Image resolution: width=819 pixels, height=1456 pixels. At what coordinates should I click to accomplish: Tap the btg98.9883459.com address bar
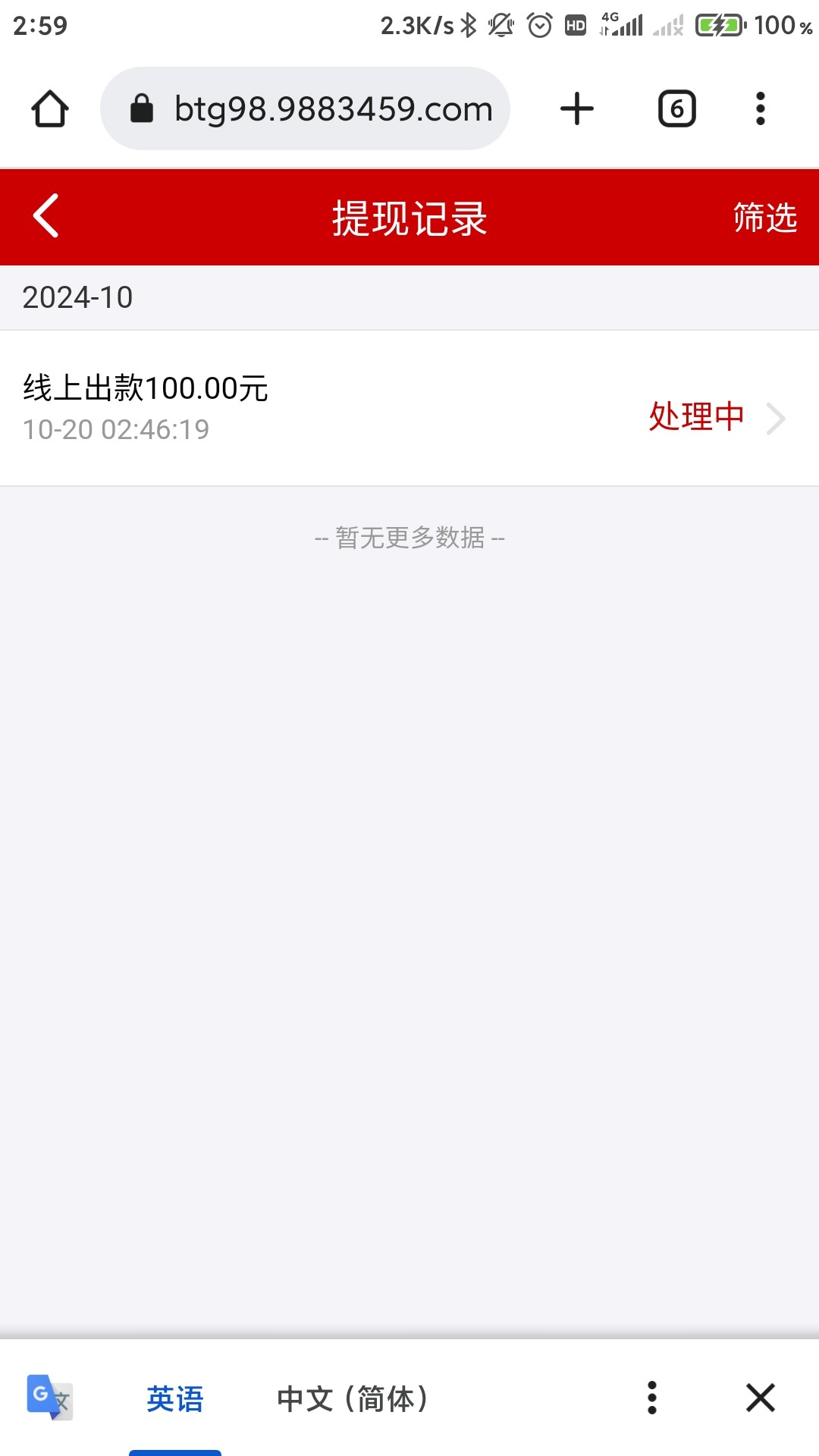pos(305,108)
